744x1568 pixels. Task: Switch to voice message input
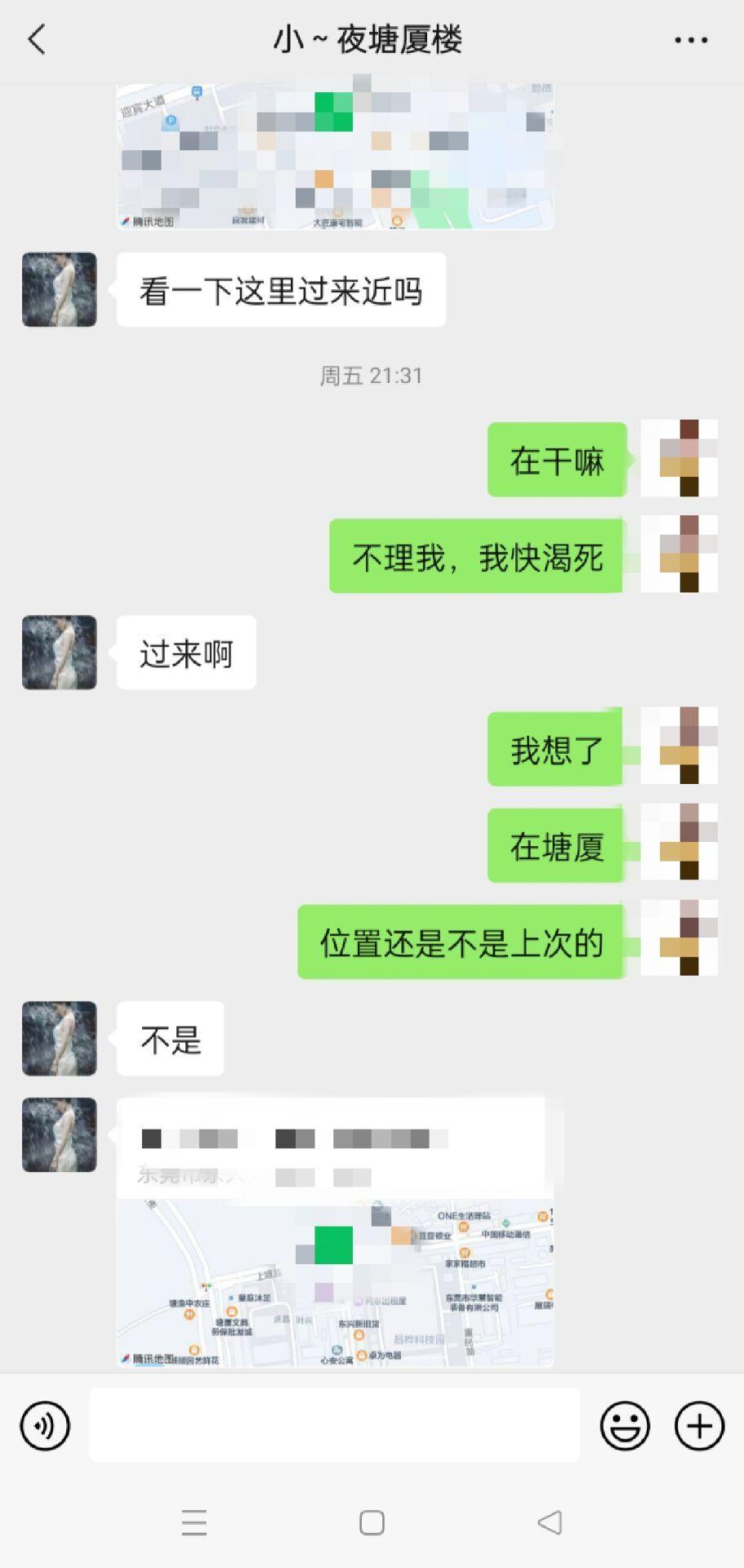tap(45, 1425)
